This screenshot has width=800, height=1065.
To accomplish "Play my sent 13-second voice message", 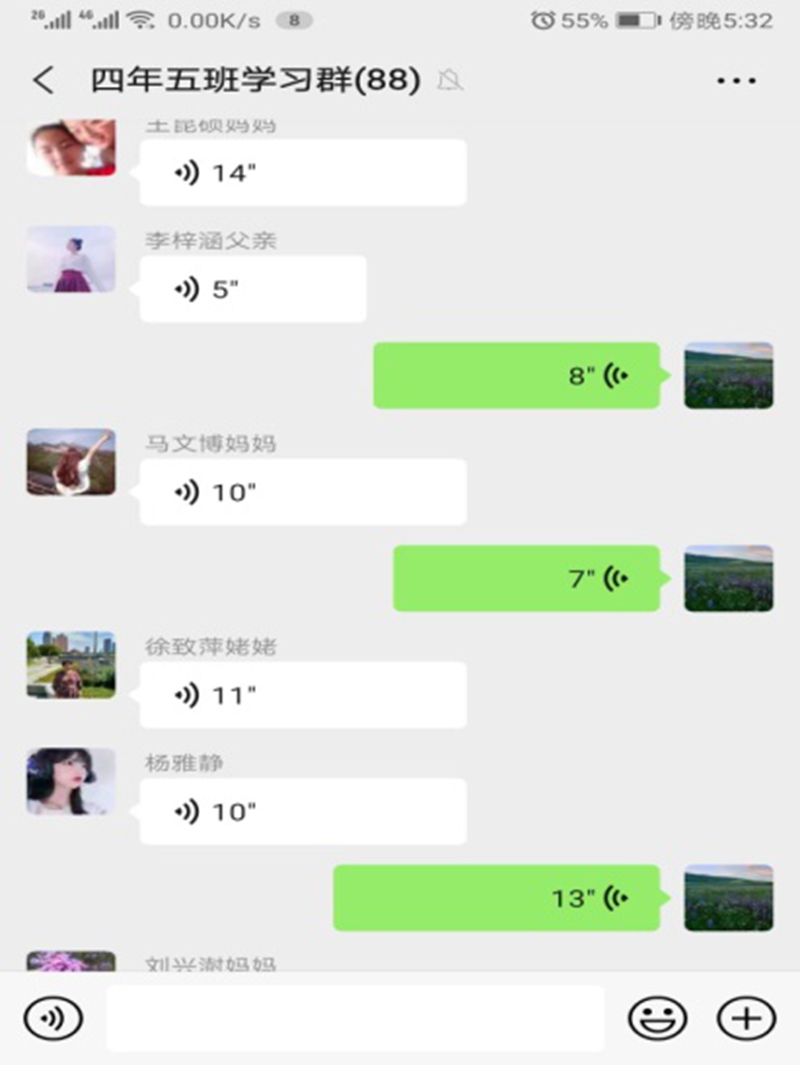I will pyautogui.click(x=496, y=898).
